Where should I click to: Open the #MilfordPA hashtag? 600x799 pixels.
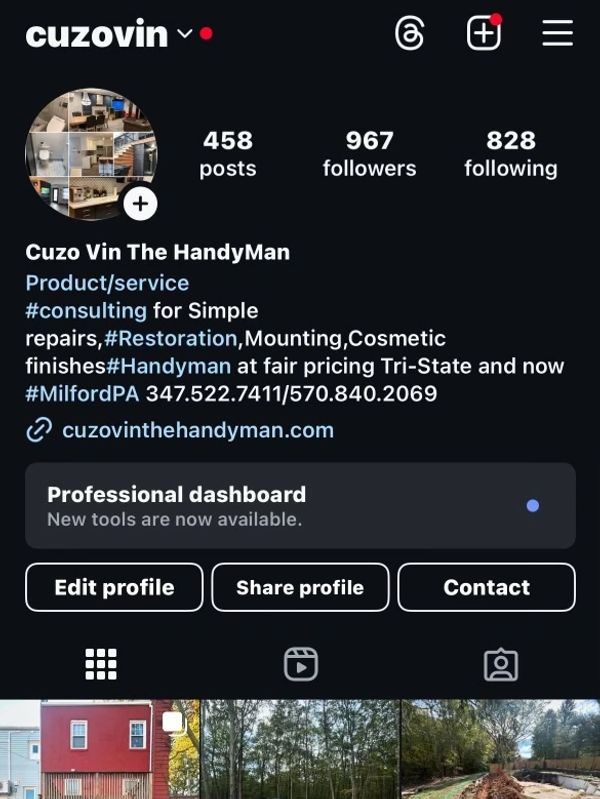click(x=82, y=394)
